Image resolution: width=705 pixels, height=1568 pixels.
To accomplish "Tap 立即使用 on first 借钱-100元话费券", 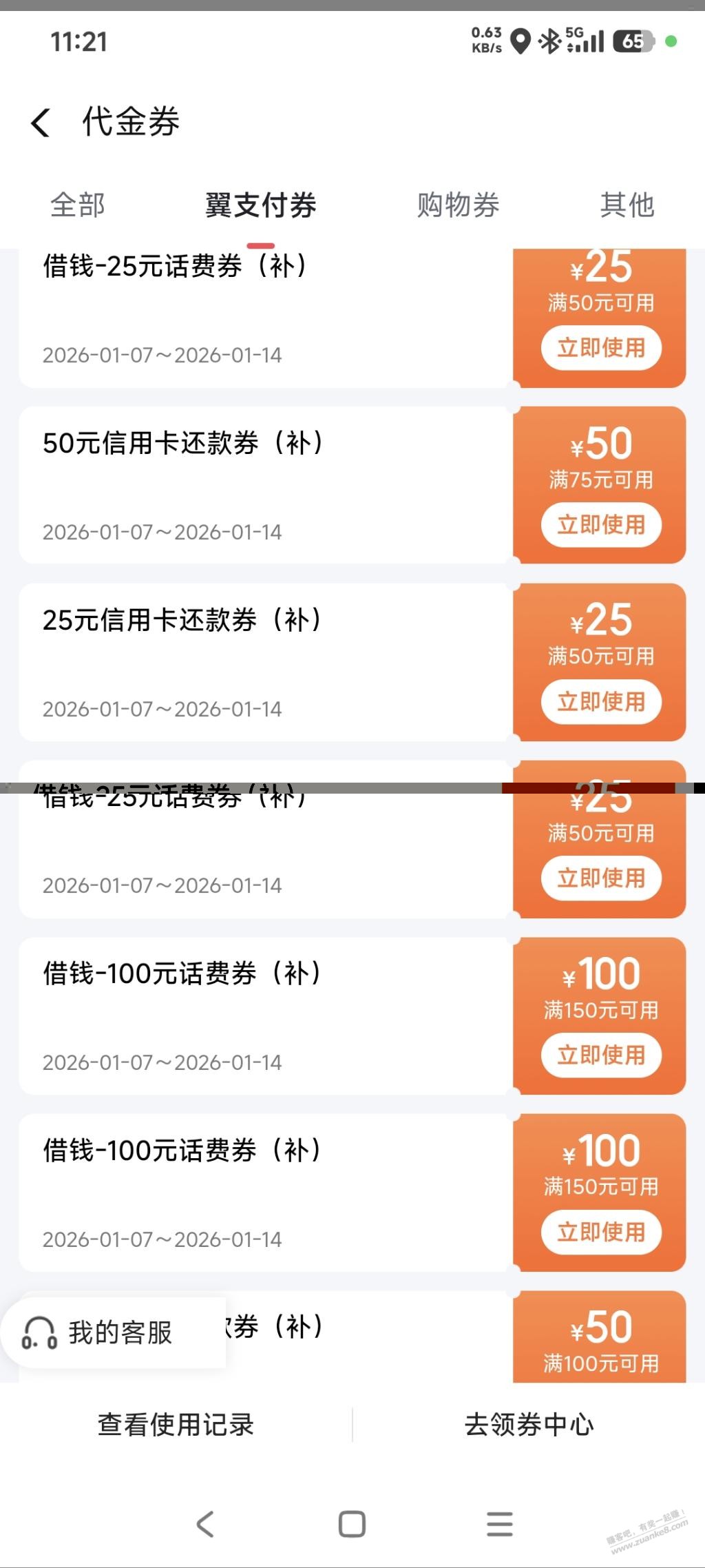I will (x=600, y=1055).
